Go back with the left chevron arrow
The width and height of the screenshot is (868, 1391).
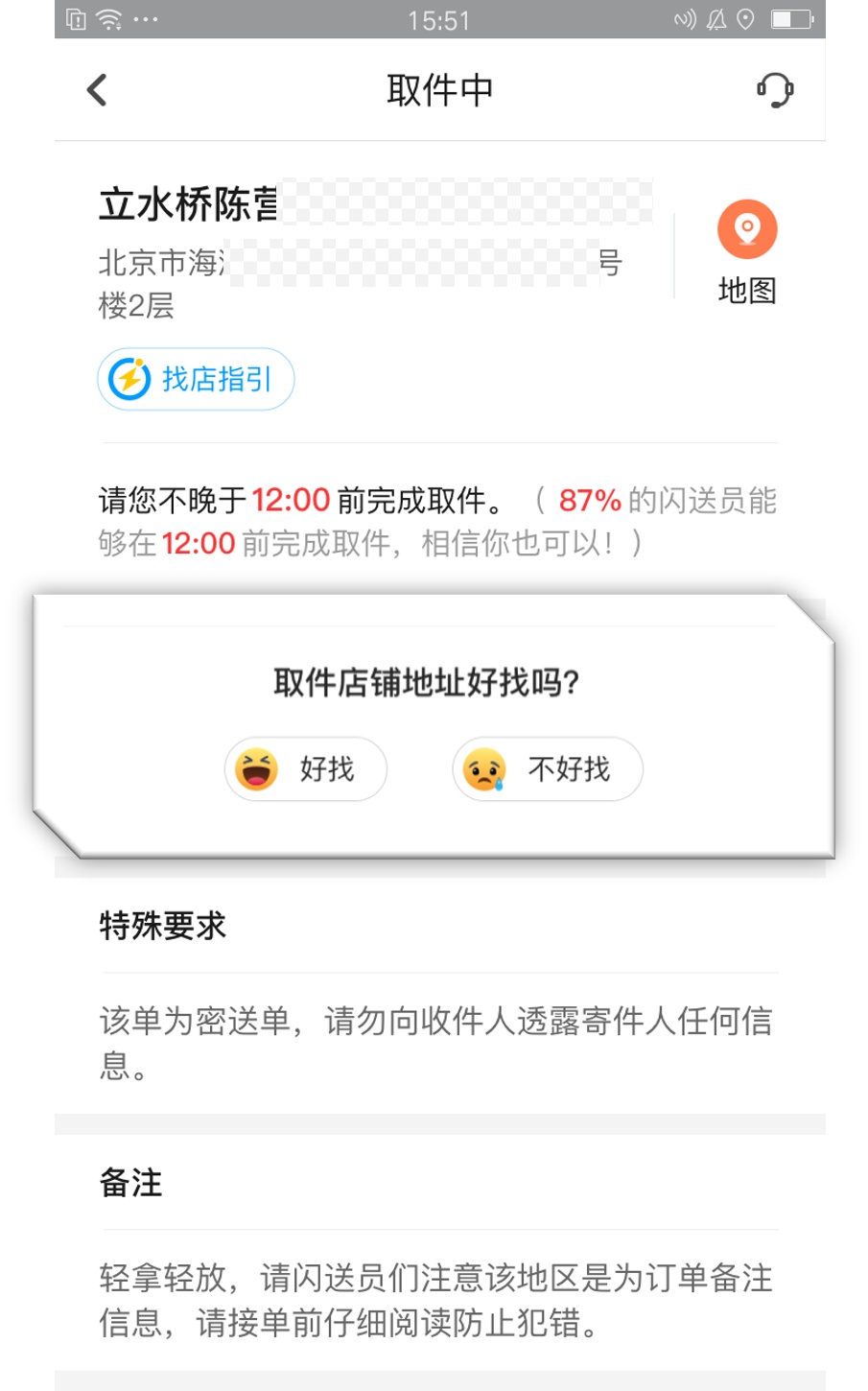point(95,89)
